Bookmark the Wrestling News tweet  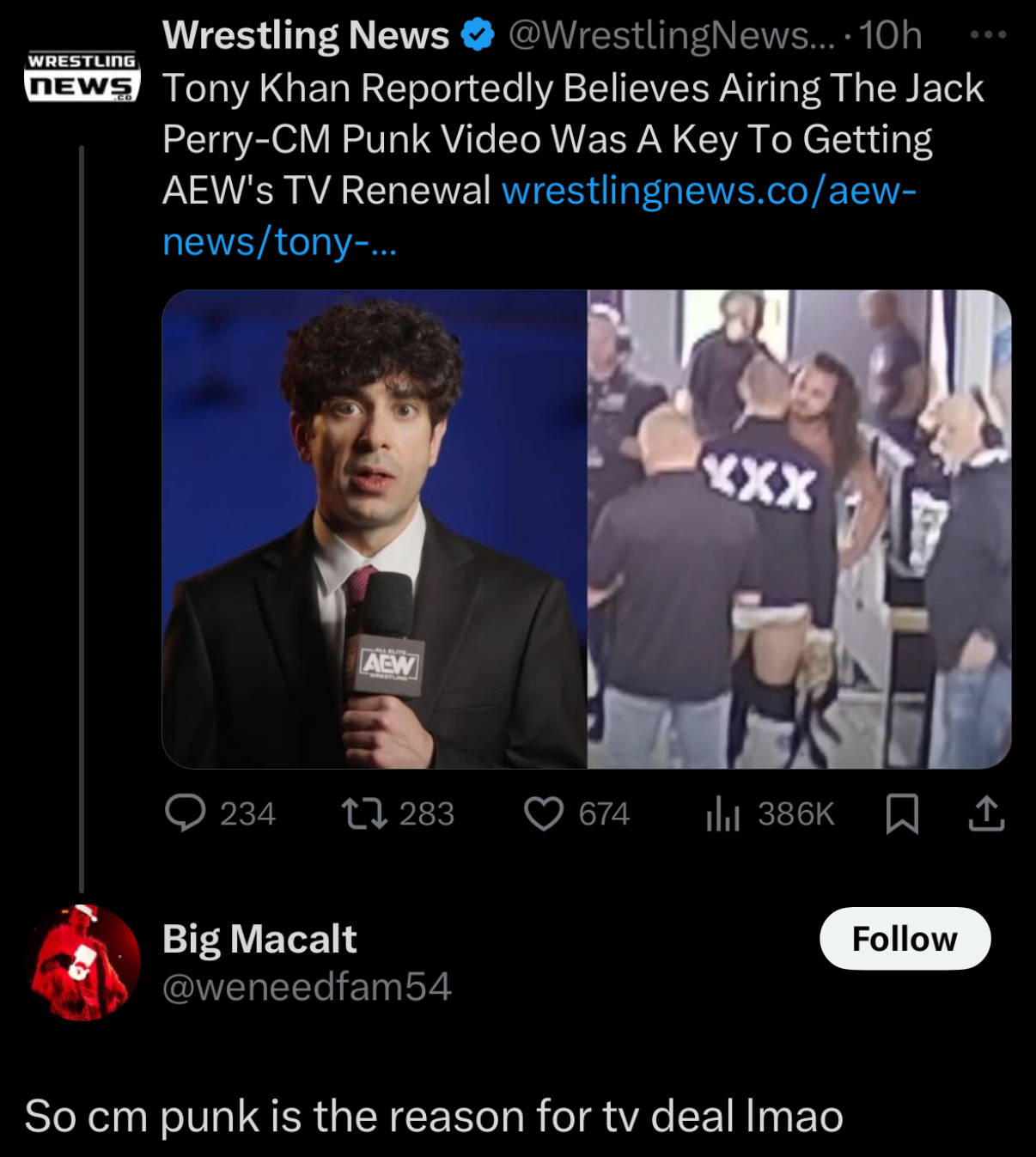[x=902, y=813]
